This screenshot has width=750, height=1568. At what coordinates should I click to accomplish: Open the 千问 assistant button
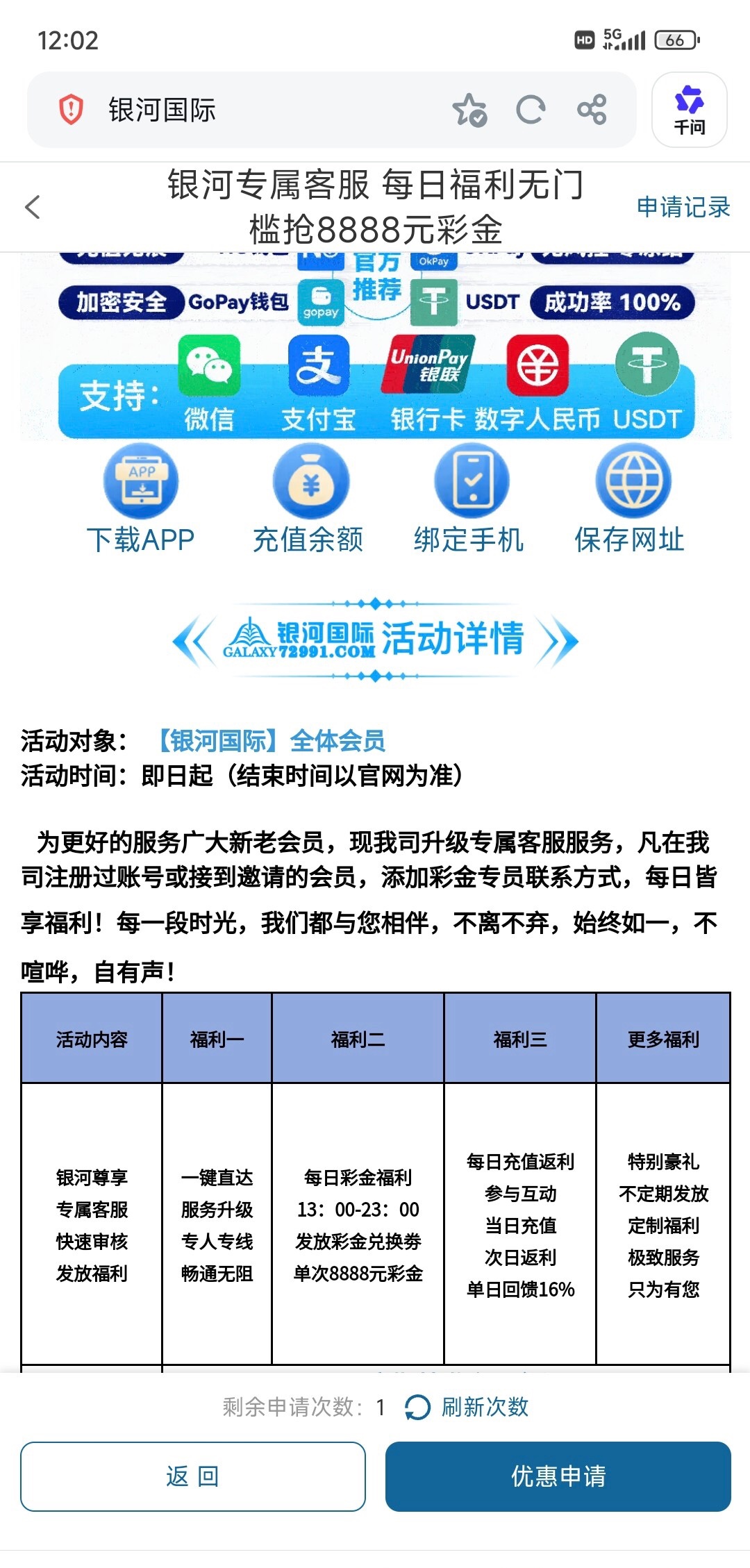click(689, 110)
